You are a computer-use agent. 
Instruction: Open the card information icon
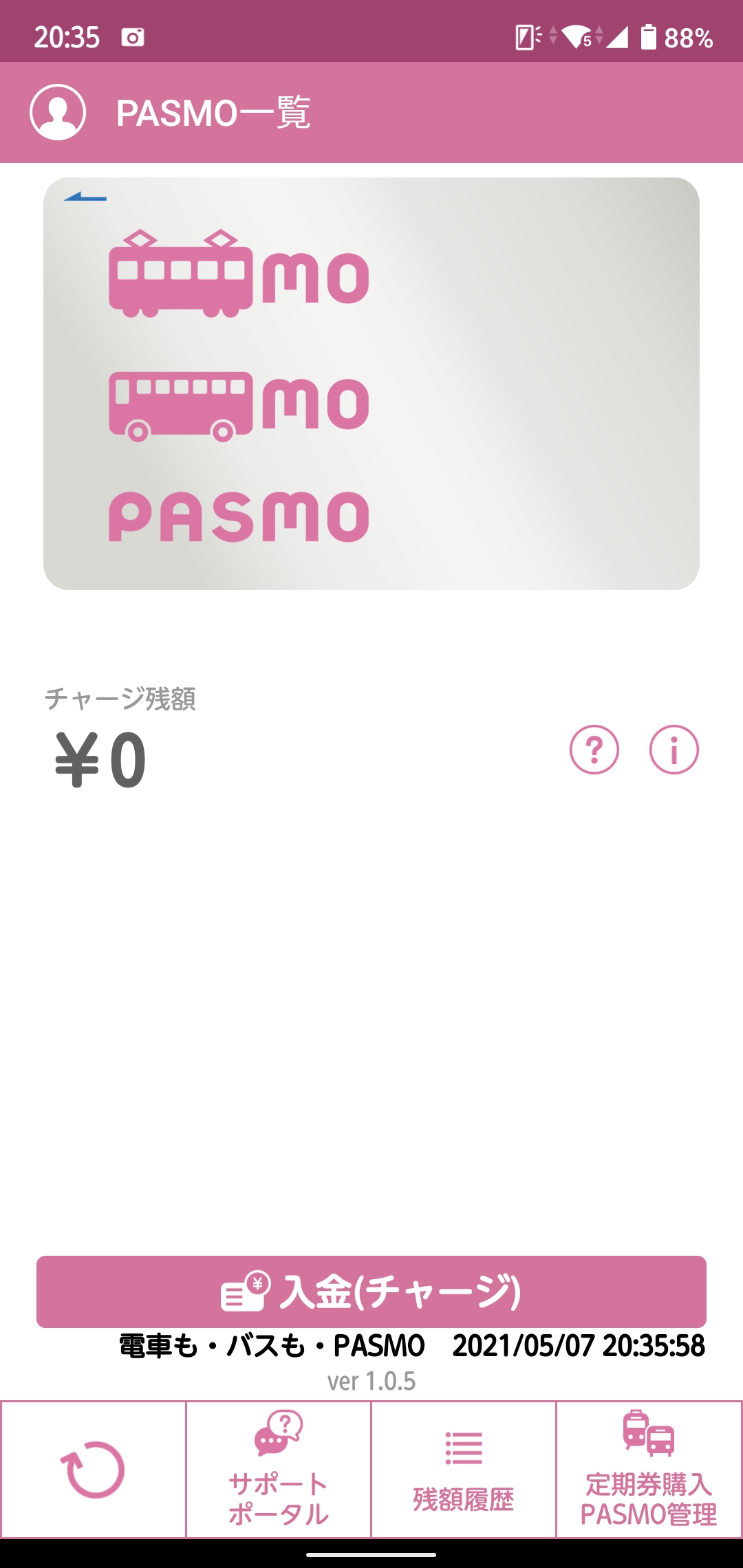click(x=674, y=750)
